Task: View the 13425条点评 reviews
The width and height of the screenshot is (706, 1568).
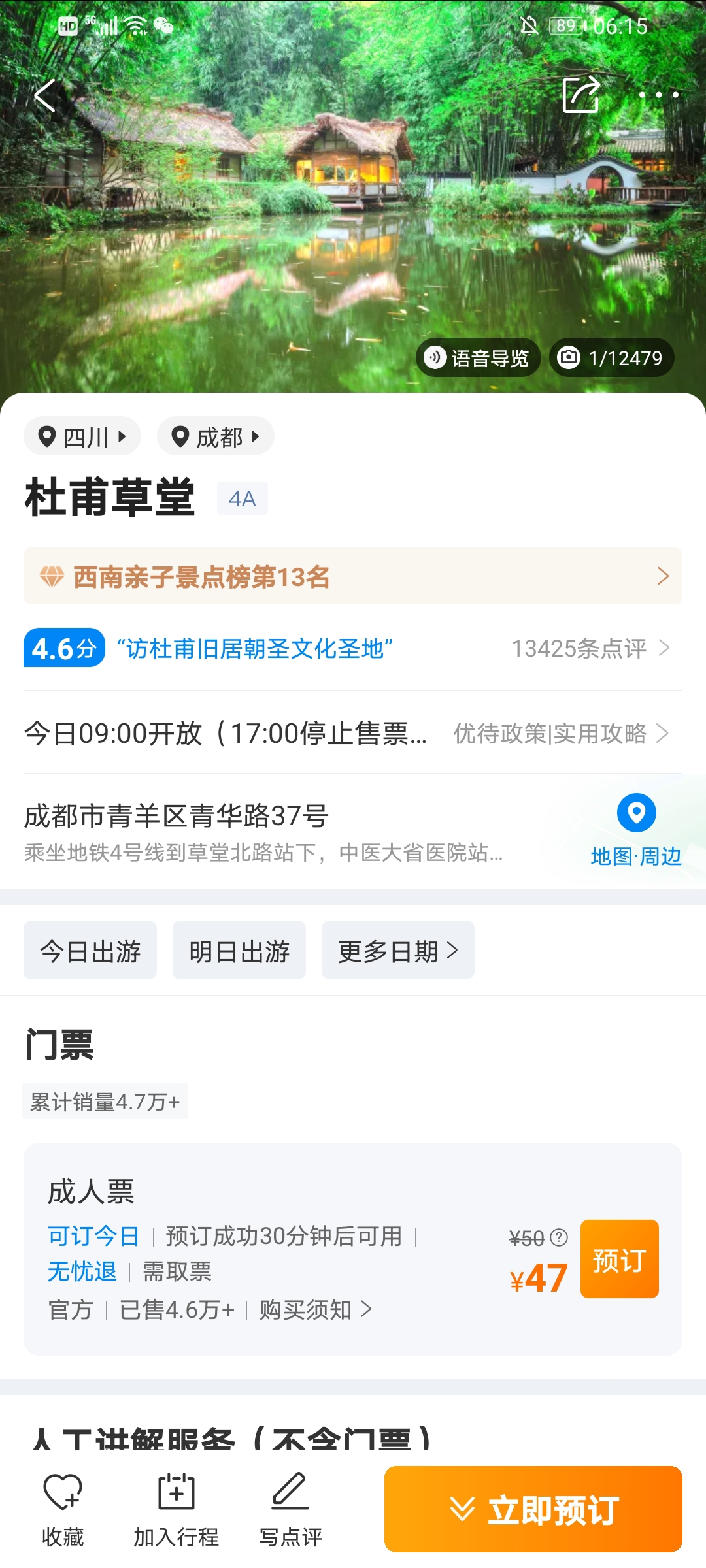Action: (590, 648)
